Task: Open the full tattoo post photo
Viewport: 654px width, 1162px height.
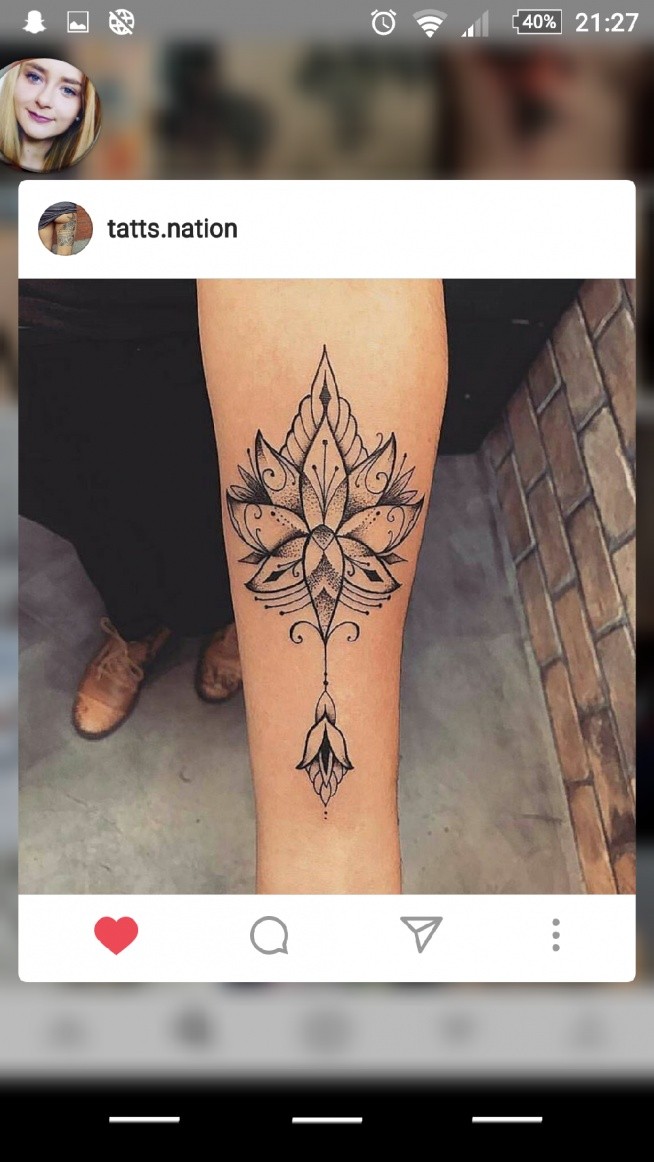Action: pos(326,585)
